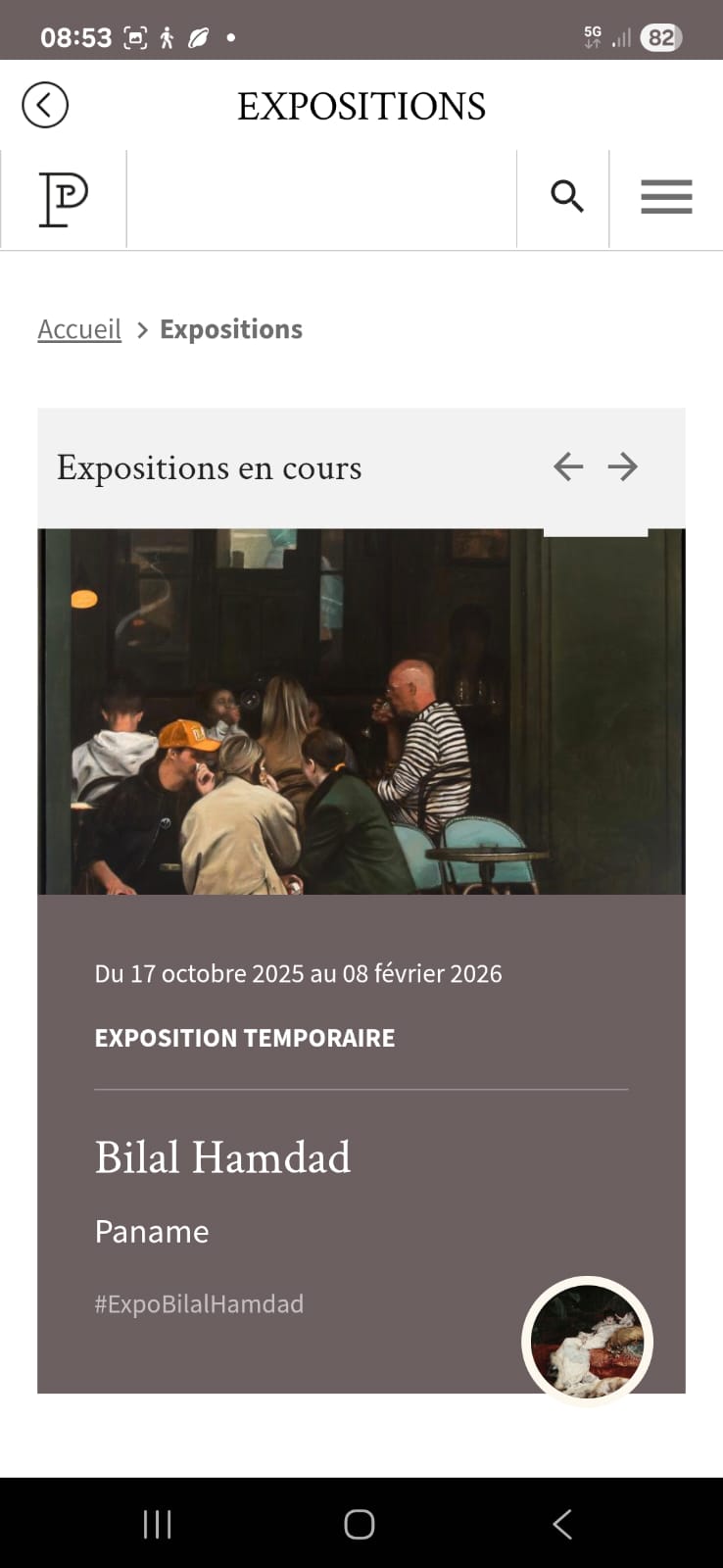
Task: Go back using the circled arrow
Action: pos(45,105)
